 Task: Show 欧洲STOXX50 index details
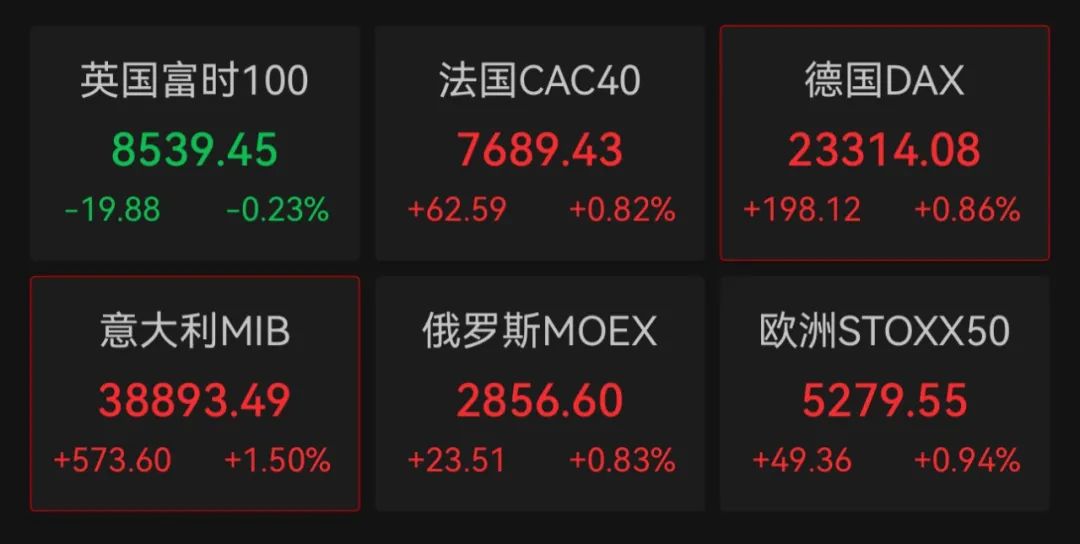click(x=884, y=394)
